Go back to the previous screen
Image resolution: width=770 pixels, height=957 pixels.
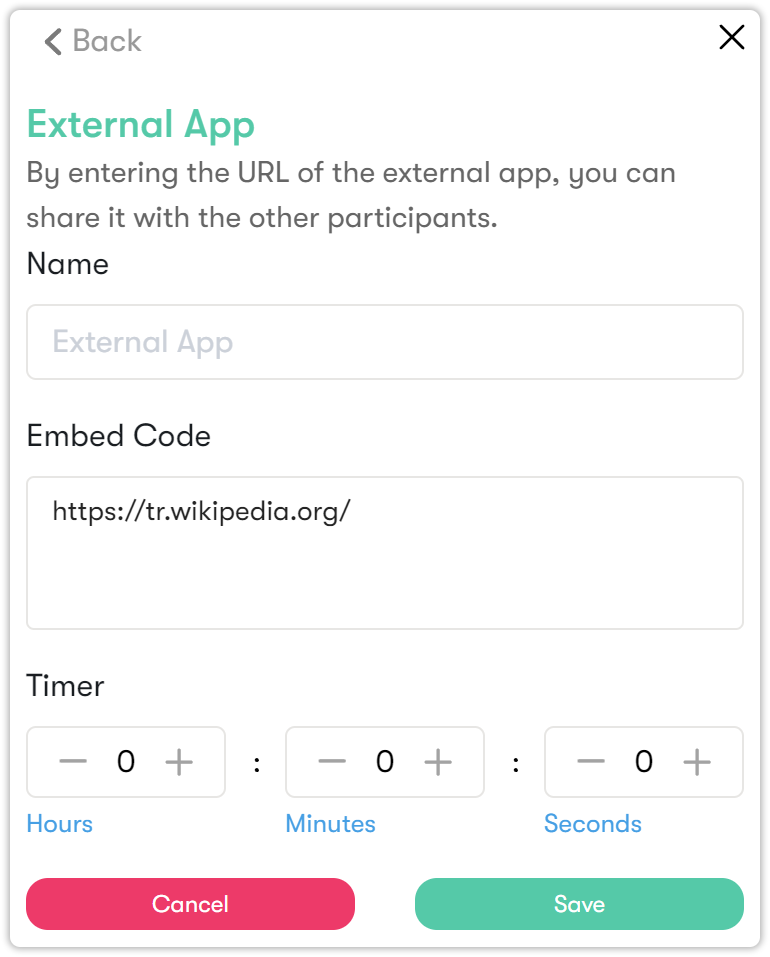pyautogui.click(x=93, y=41)
